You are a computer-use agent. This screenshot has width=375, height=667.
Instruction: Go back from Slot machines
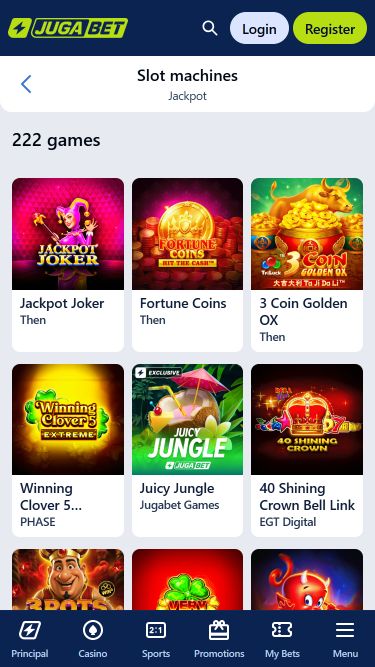coord(26,84)
